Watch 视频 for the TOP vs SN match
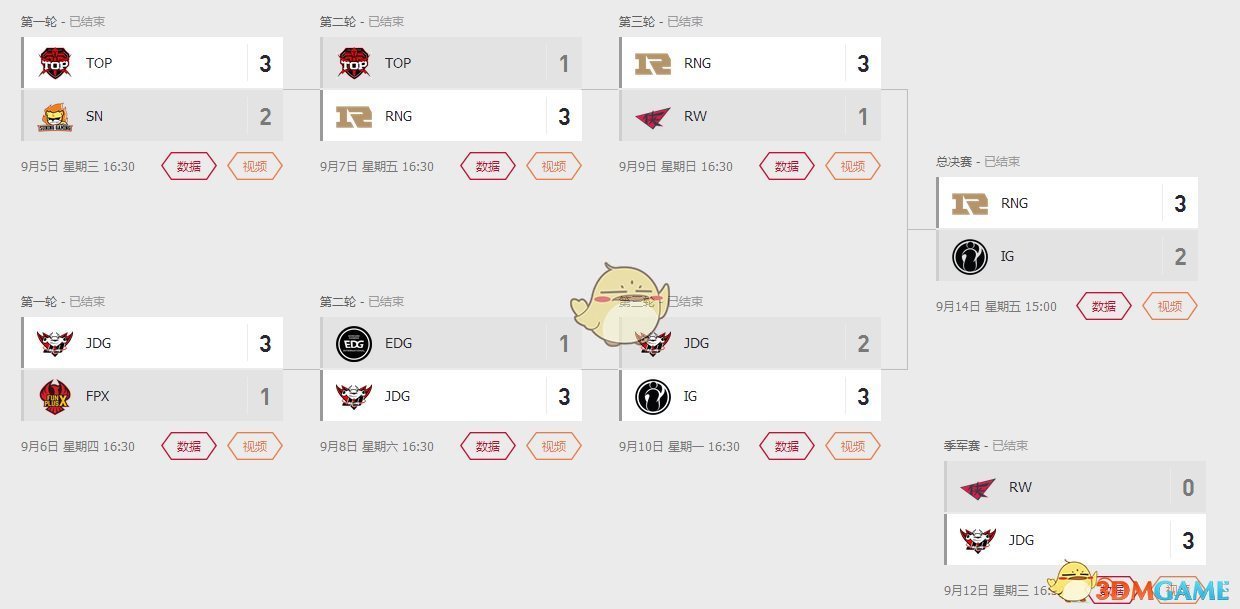The width and height of the screenshot is (1240, 609). [x=255, y=166]
